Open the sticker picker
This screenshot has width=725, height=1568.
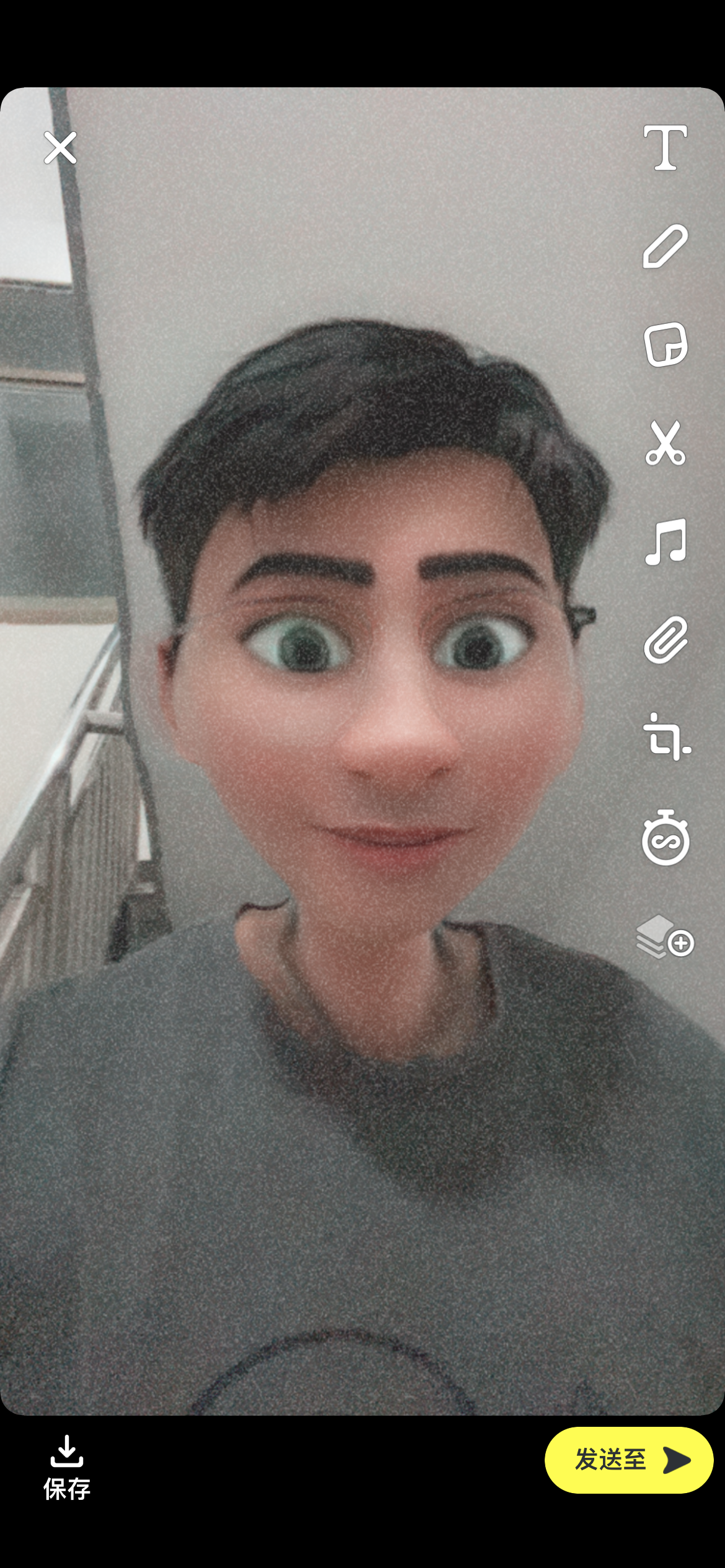[x=666, y=344]
